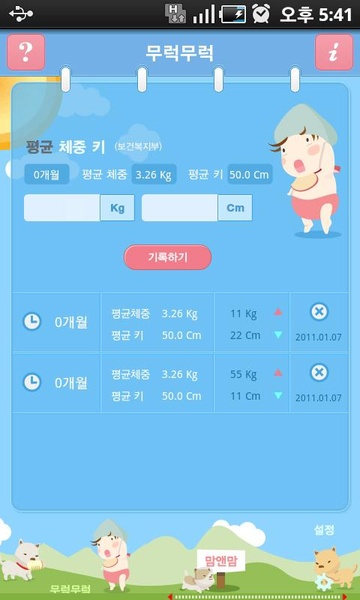
Task: Open the info "i" button
Action: tap(334, 52)
